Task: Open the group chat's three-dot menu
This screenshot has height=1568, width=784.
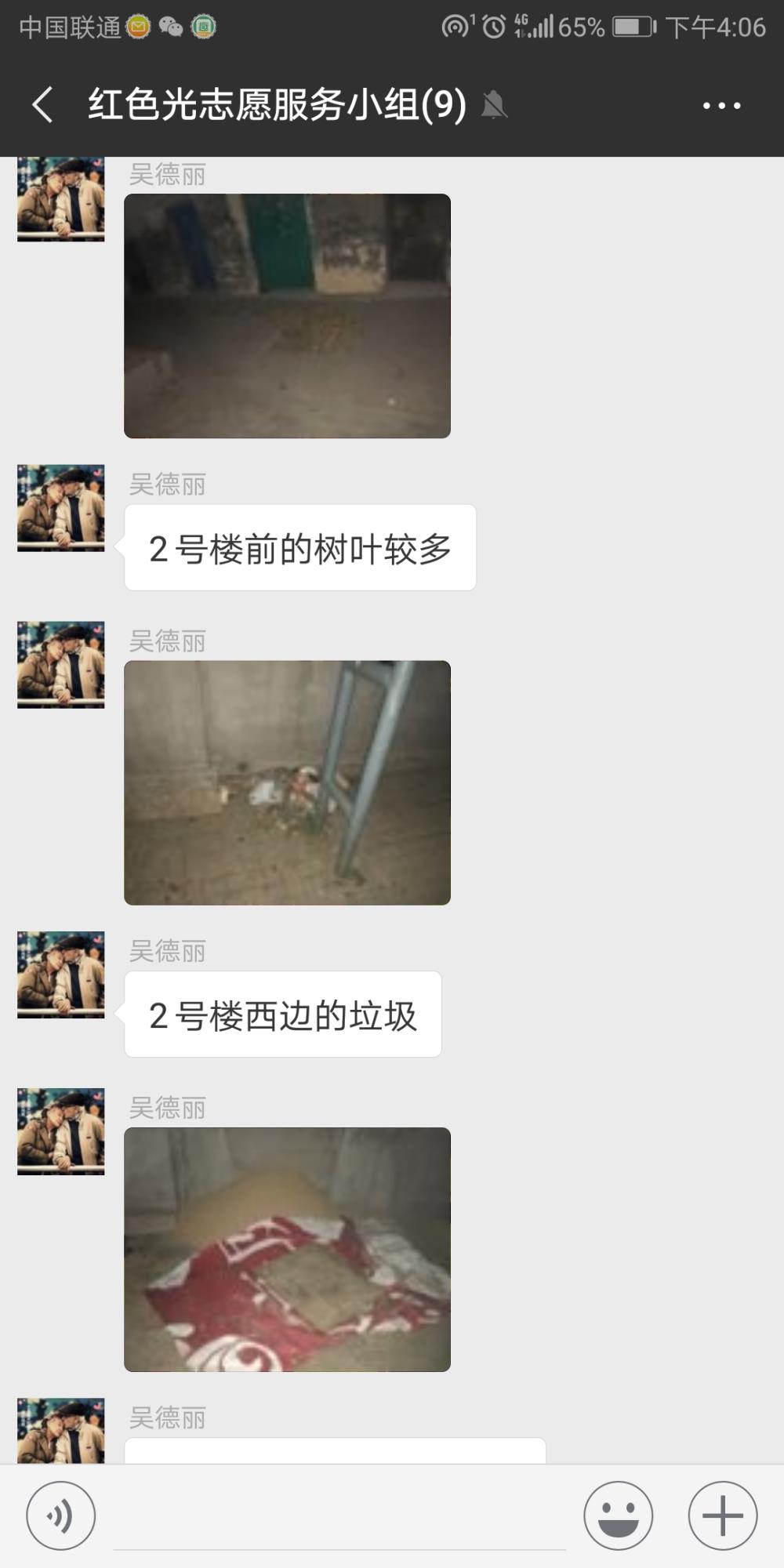Action: pos(721,105)
